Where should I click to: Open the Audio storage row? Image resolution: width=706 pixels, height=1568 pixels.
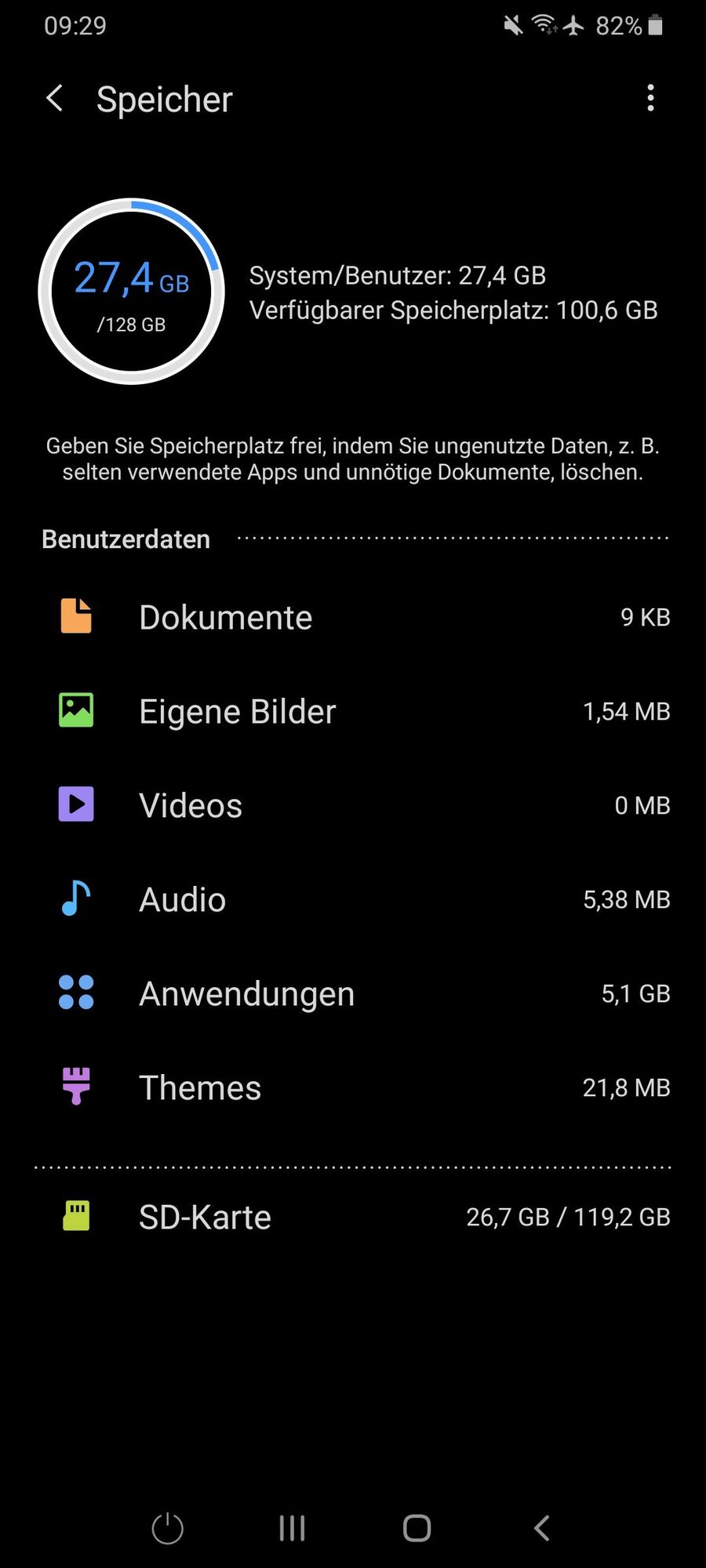[353, 899]
